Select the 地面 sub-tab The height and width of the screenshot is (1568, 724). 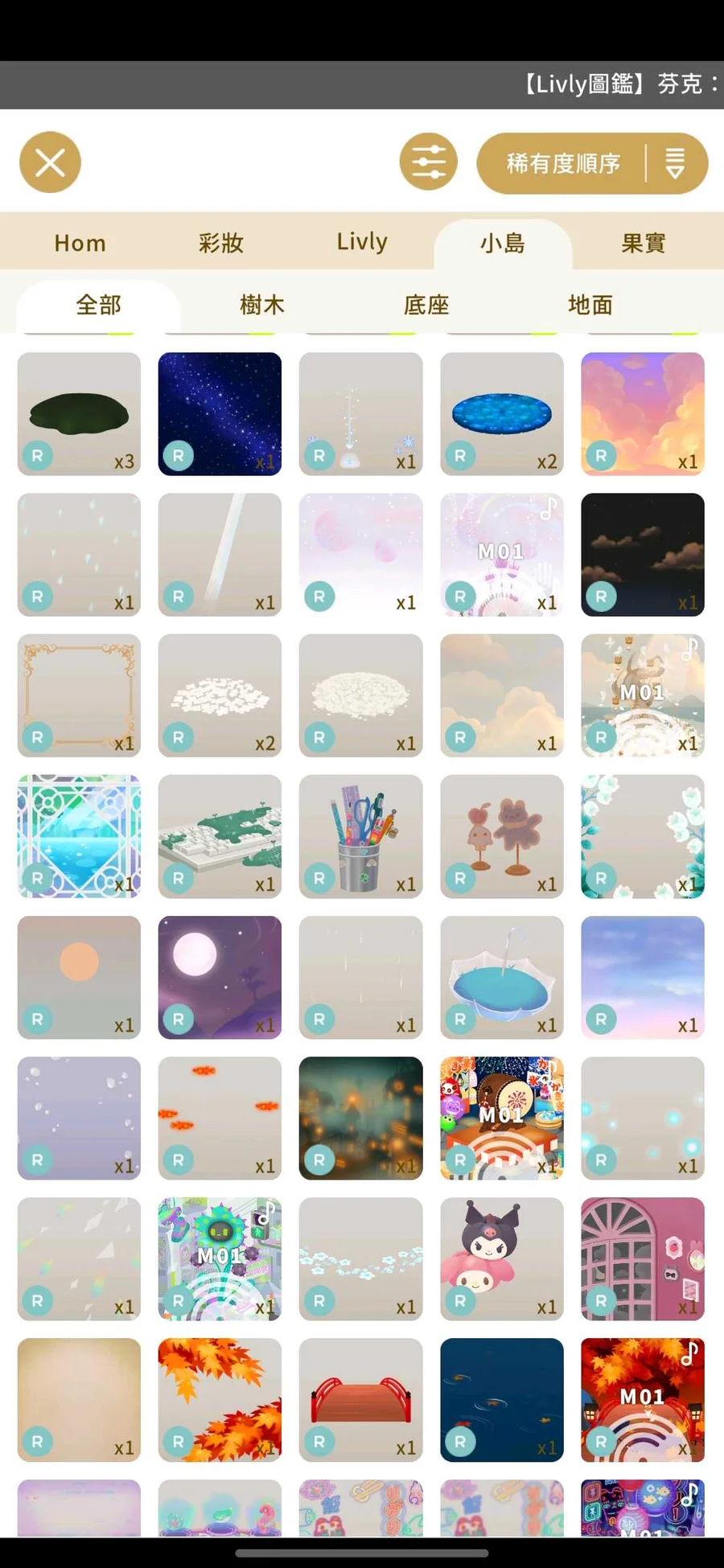click(590, 305)
